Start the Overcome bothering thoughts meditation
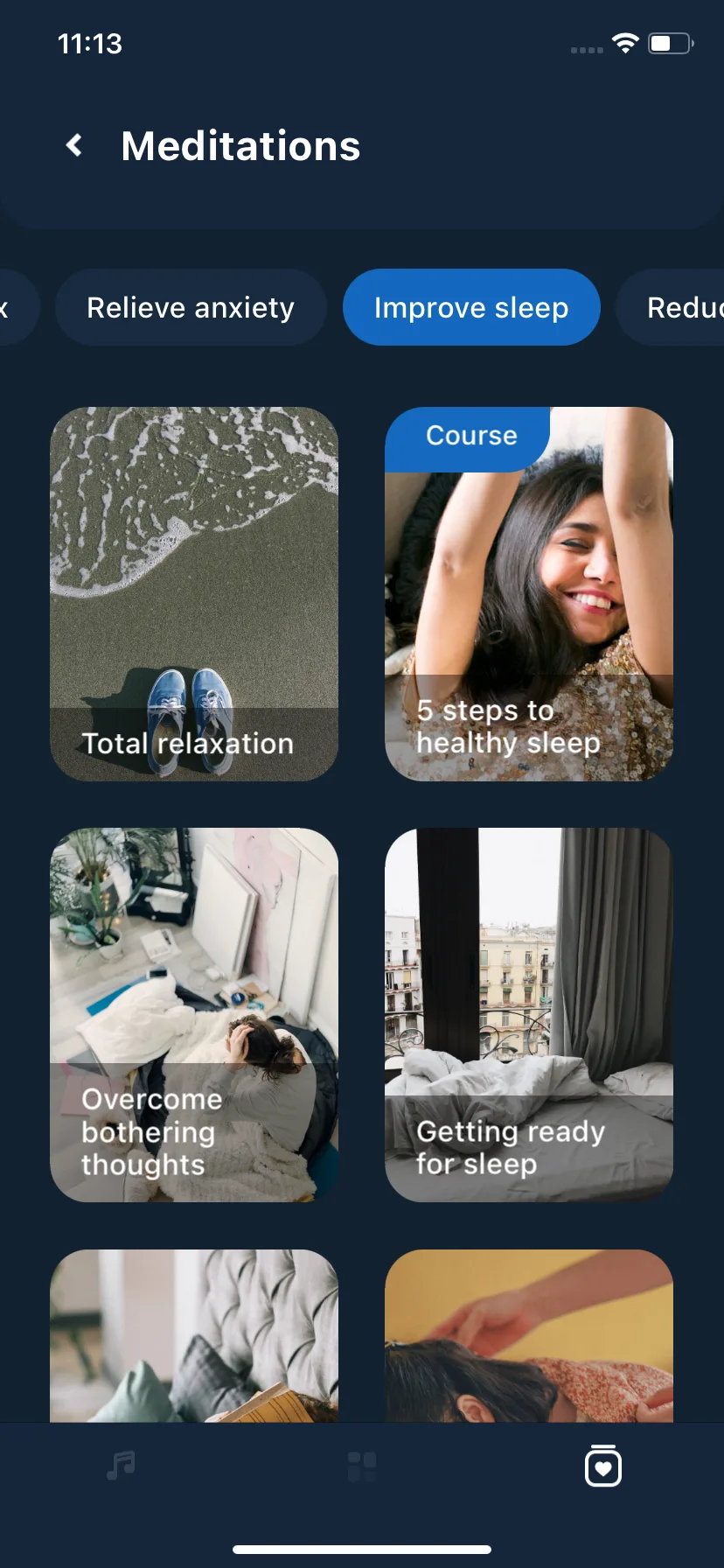The image size is (724, 1568). click(194, 1015)
